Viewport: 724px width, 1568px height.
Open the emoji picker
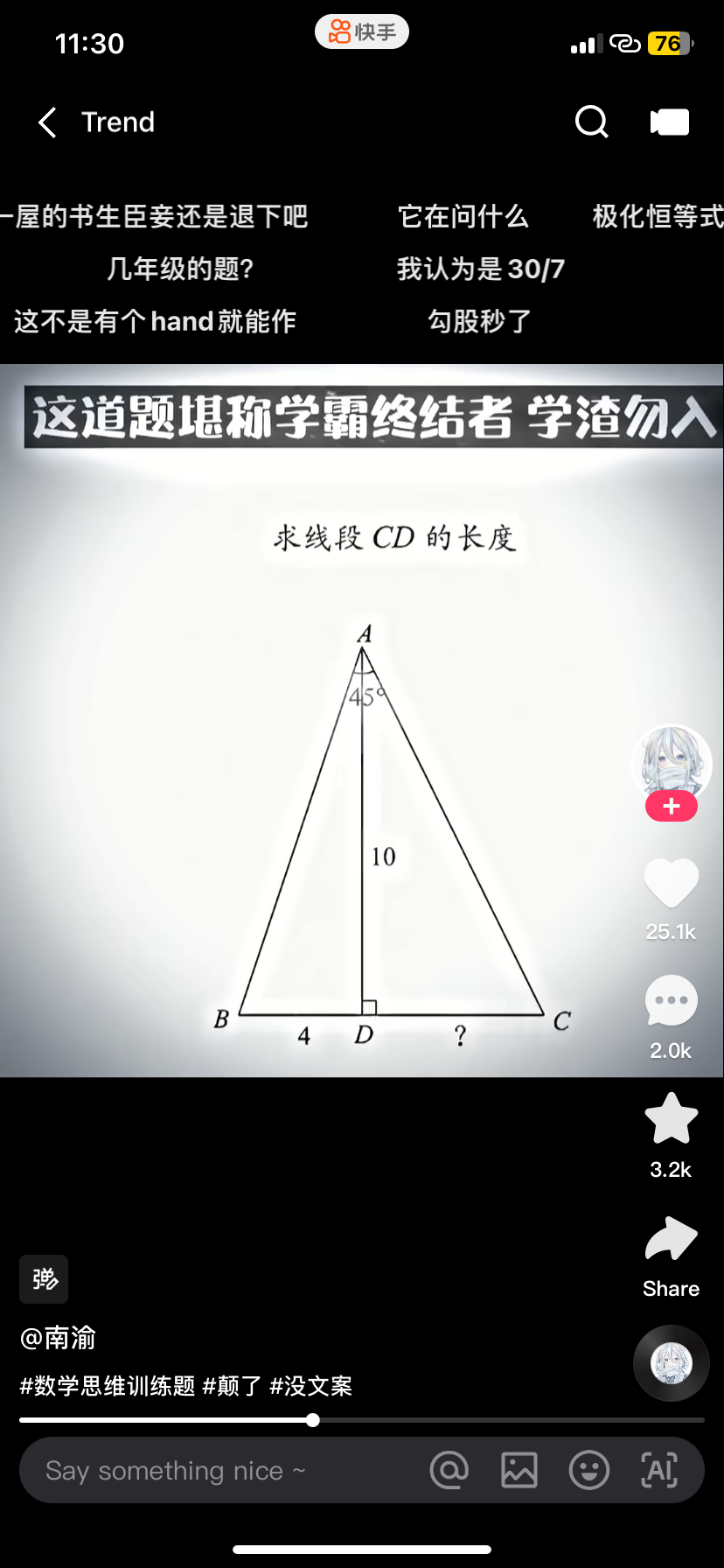pos(589,1471)
